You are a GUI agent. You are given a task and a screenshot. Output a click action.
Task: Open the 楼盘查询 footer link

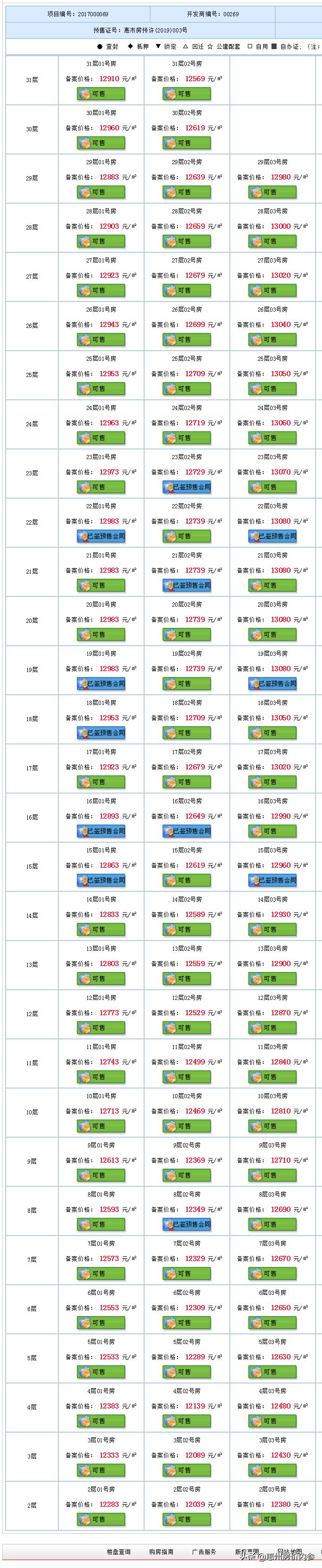click(x=119, y=1552)
